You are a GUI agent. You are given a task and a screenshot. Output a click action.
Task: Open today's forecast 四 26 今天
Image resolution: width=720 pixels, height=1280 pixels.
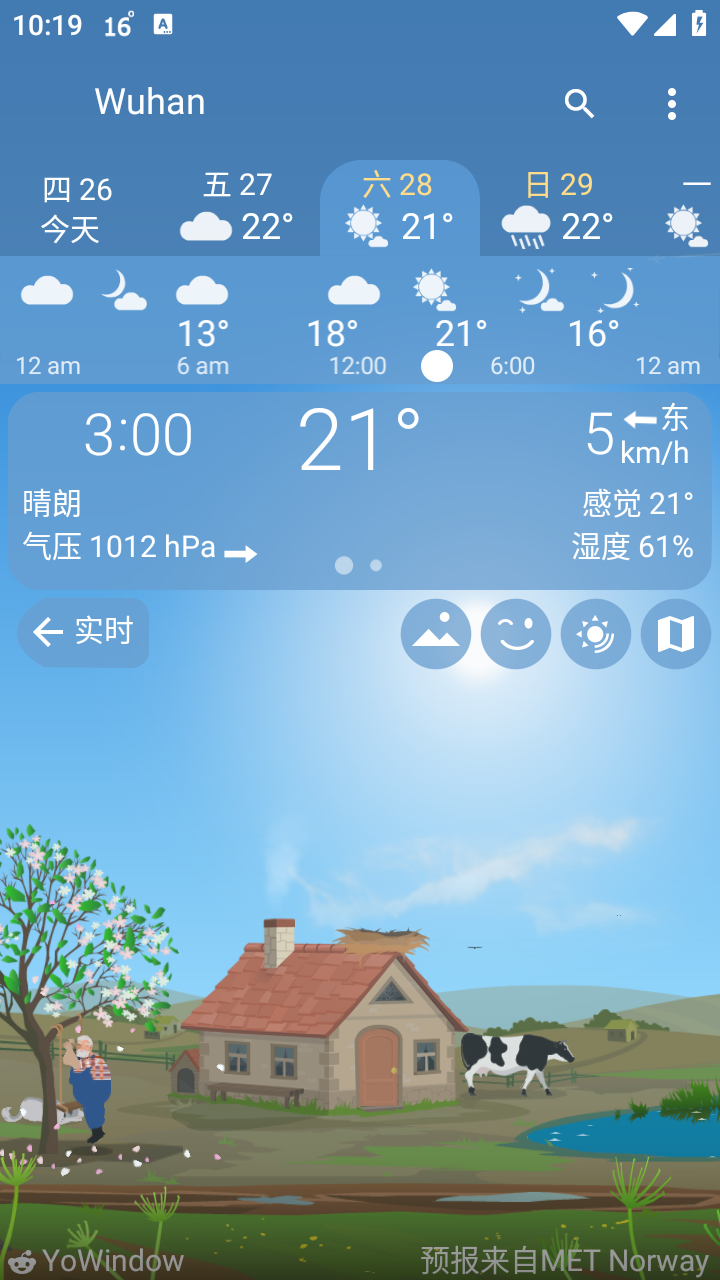[x=77, y=207]
